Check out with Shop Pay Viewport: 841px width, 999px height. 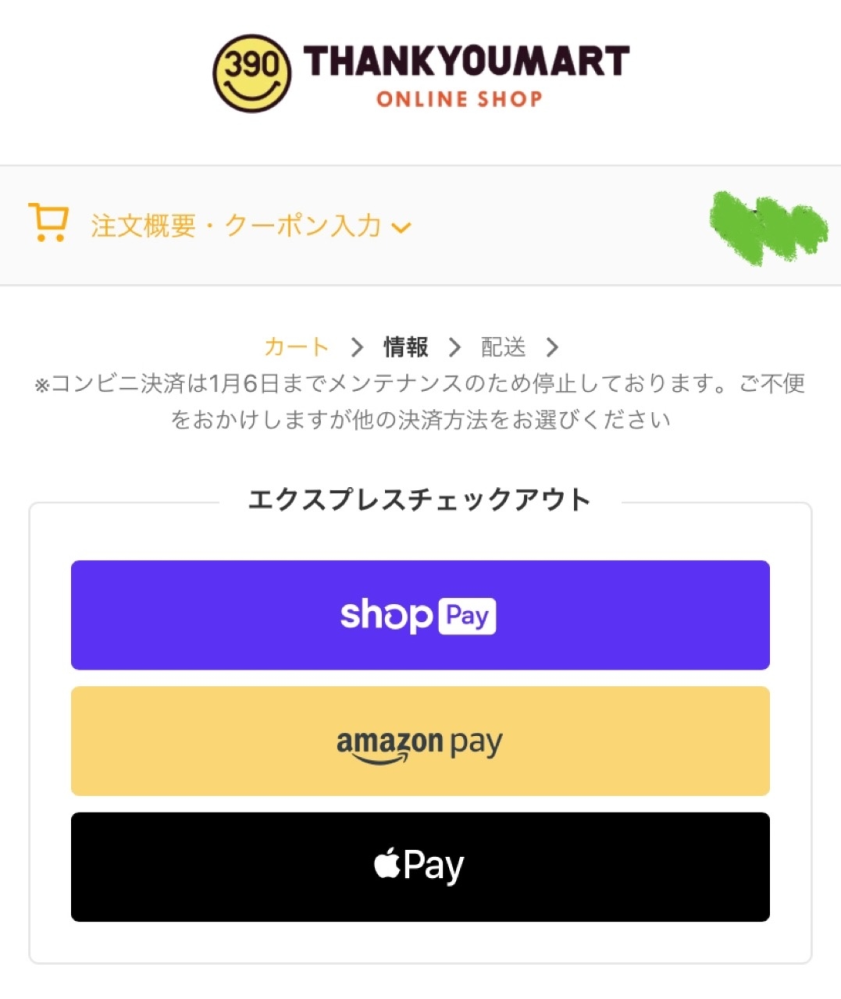420,615
